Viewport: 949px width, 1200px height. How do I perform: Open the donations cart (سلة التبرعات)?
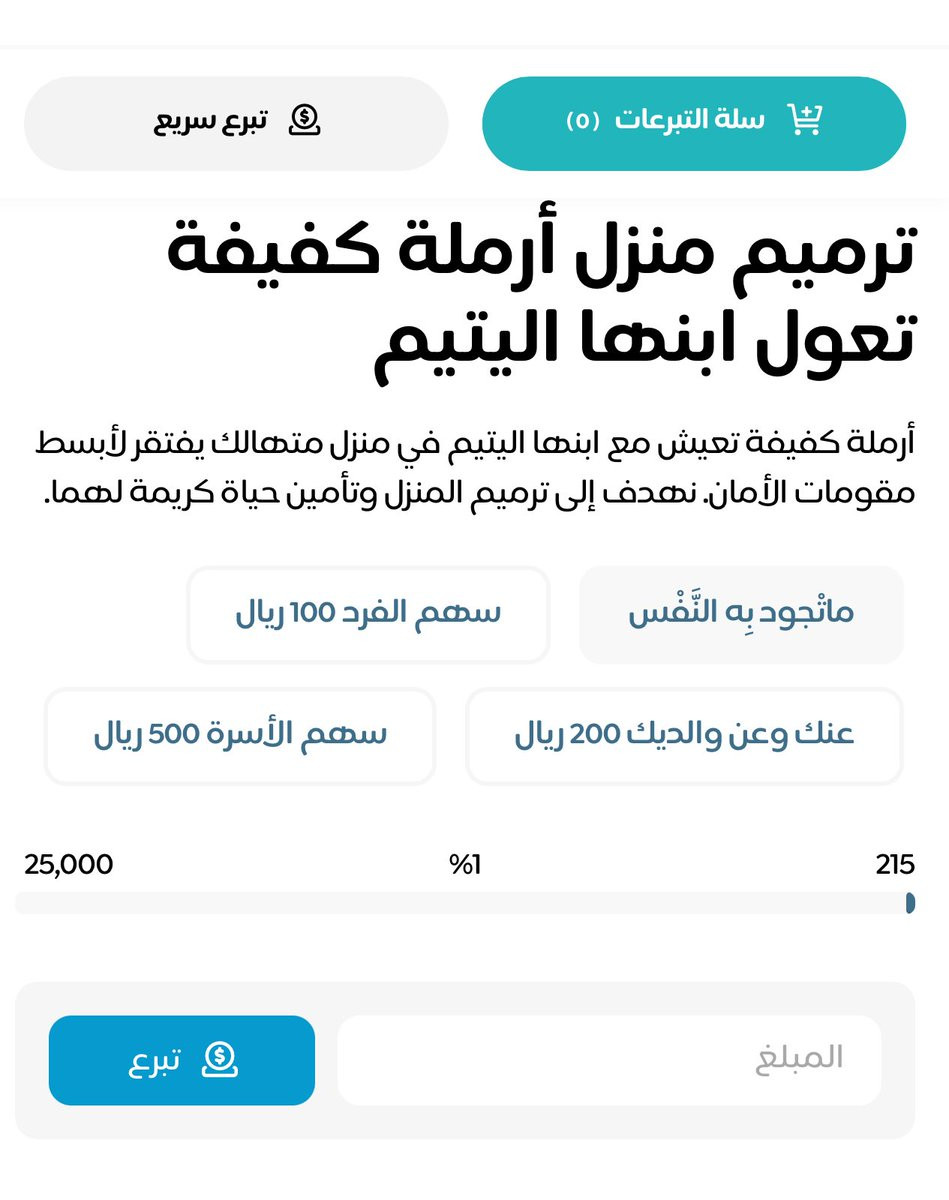(694, 123)
